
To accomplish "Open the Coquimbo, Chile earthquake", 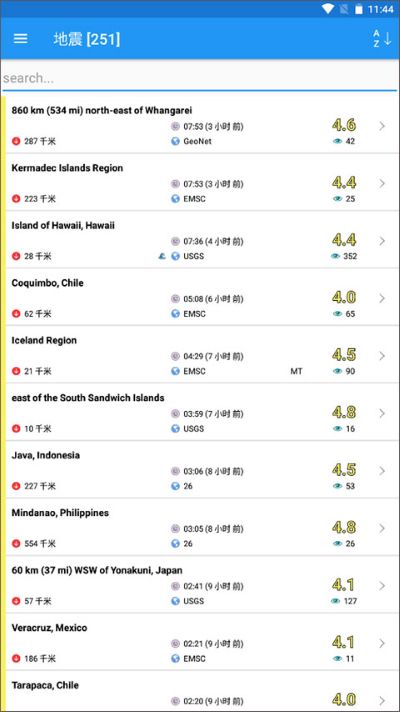I will (x=202, y=297).
